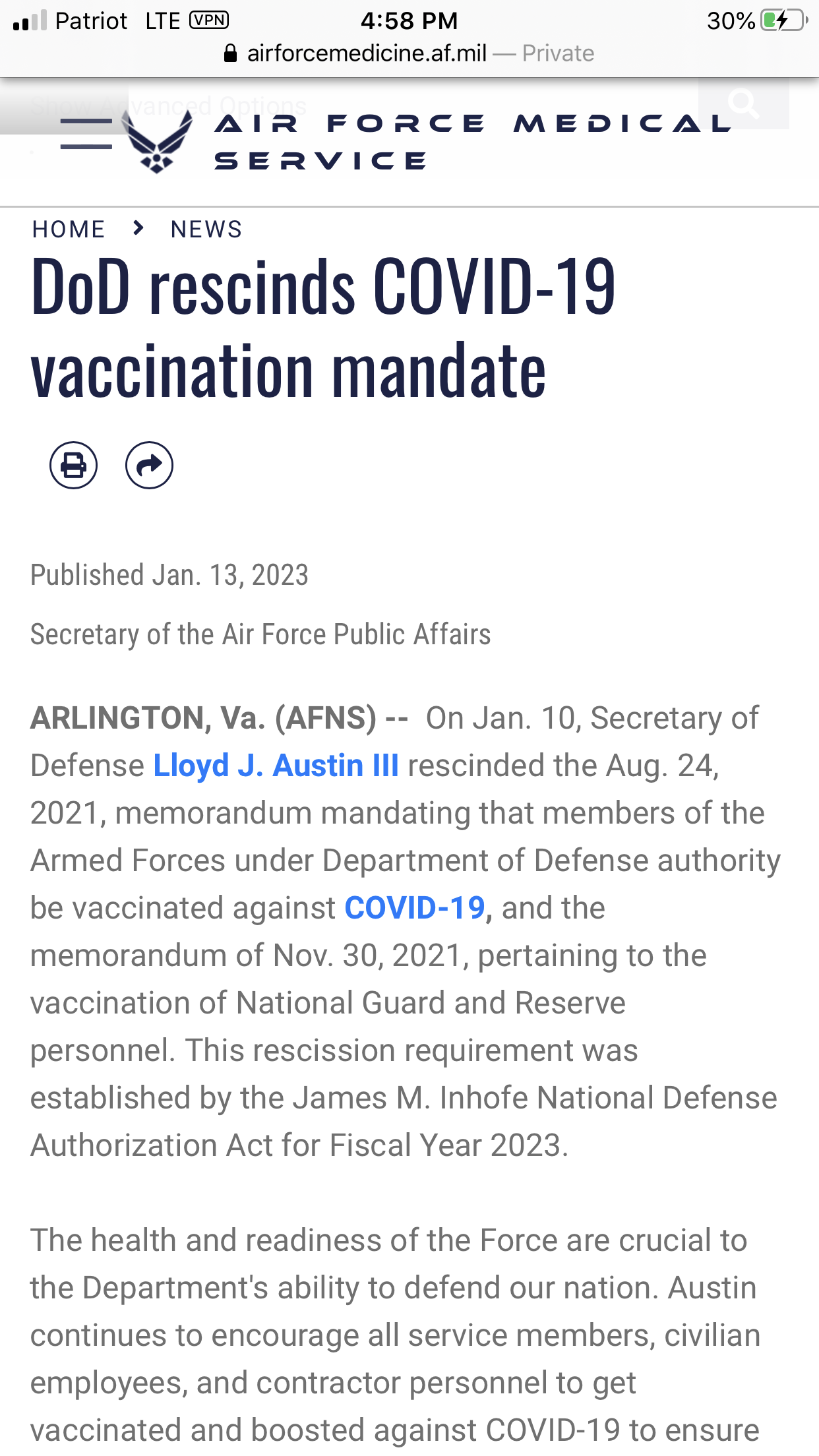Tap the airforcemedicine.af.mil address bar
This screenshot has width=819, height=1456.
409,53
